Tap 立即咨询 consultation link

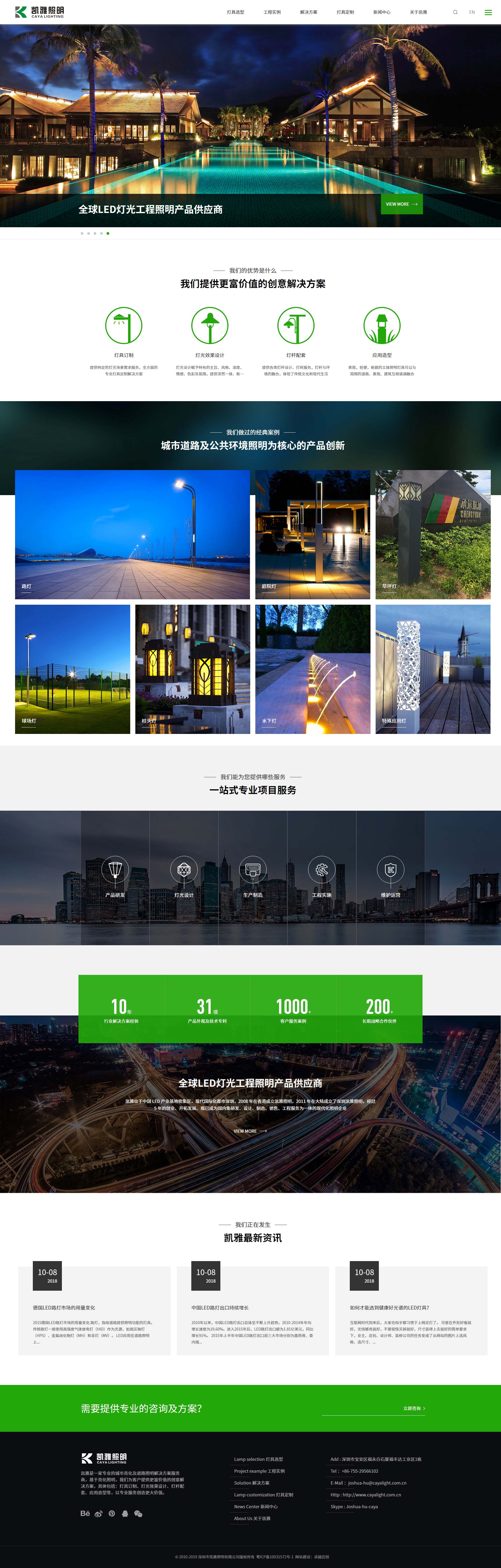pos(414,1408)
